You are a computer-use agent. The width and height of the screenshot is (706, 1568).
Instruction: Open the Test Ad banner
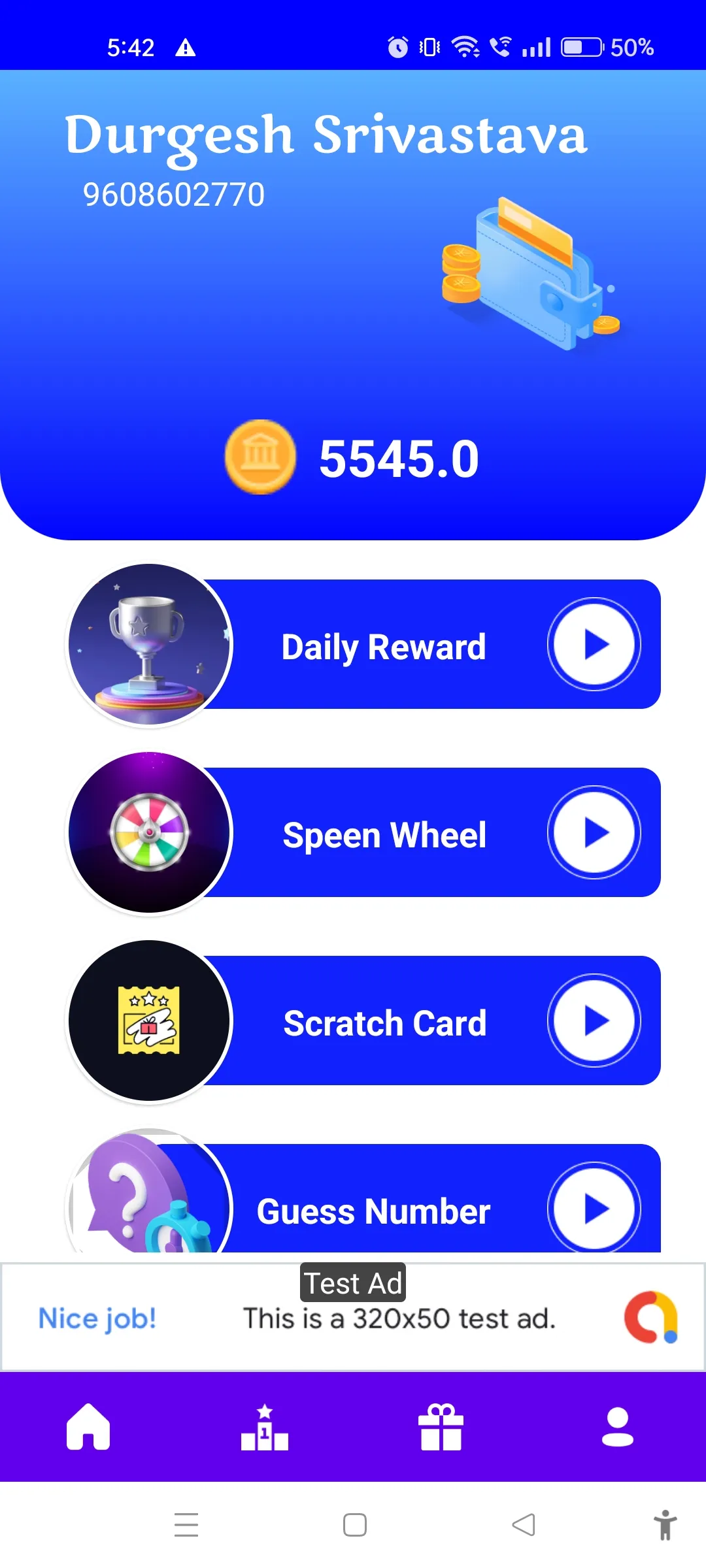click(353, 1317)
